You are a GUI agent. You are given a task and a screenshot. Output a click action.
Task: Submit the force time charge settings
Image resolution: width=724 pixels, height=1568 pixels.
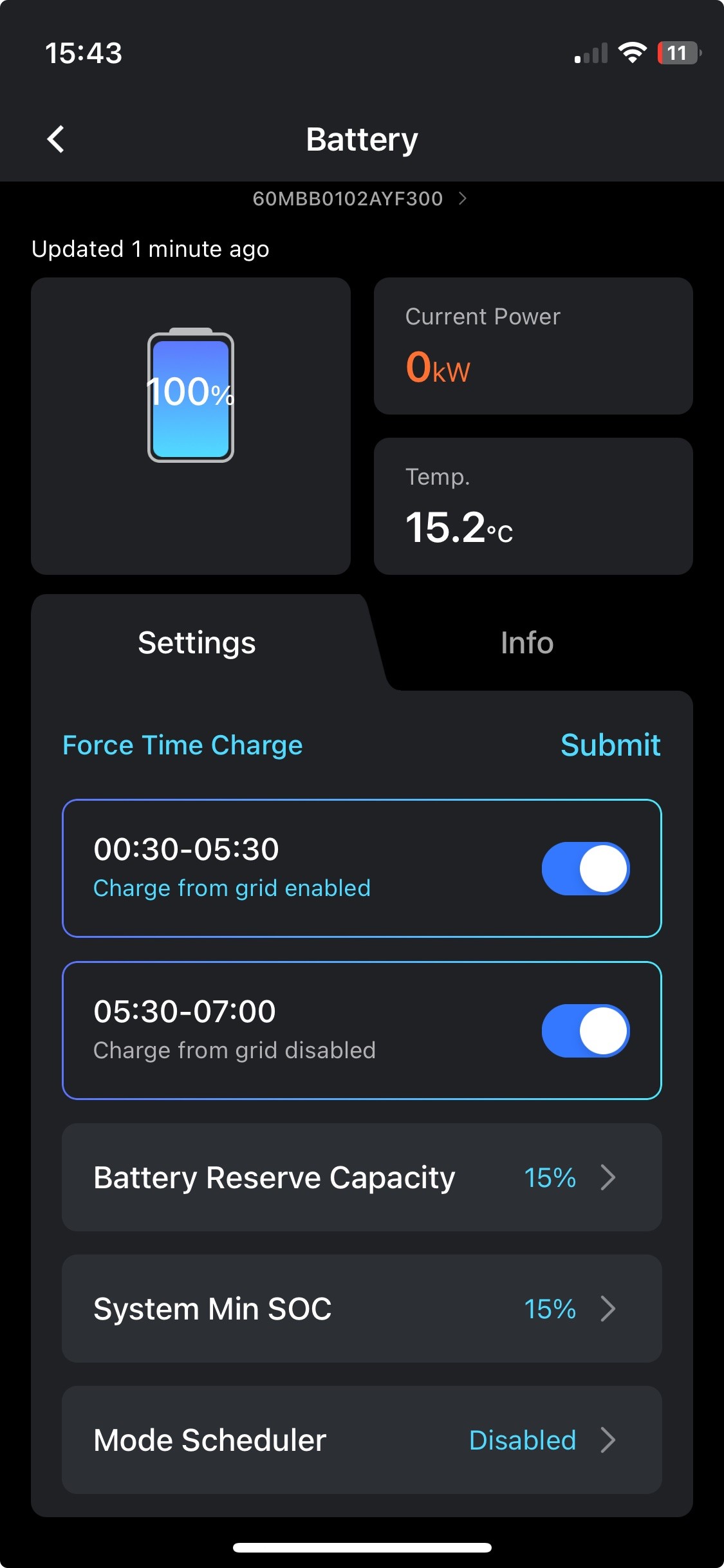(610, 745)
